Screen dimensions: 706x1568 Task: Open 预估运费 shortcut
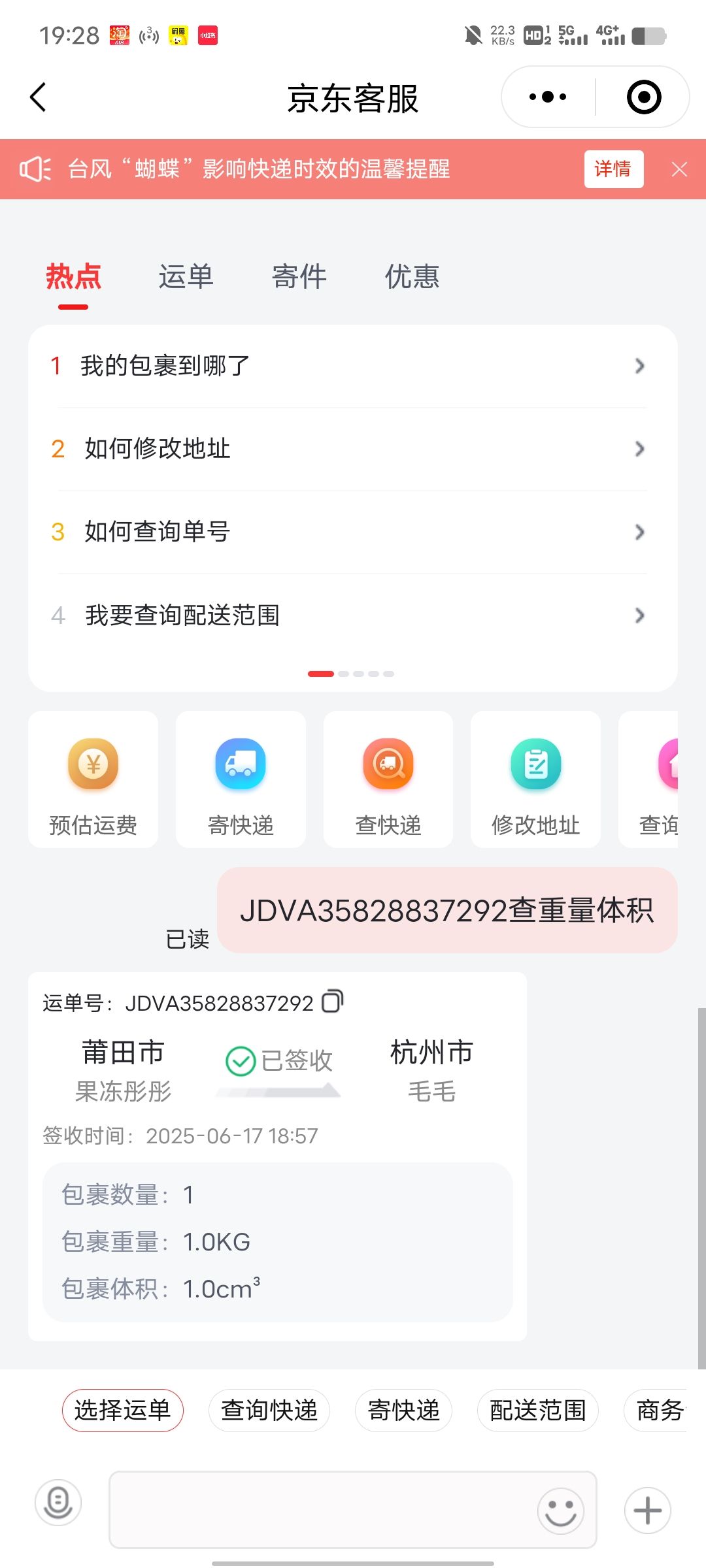click(93, 779)
